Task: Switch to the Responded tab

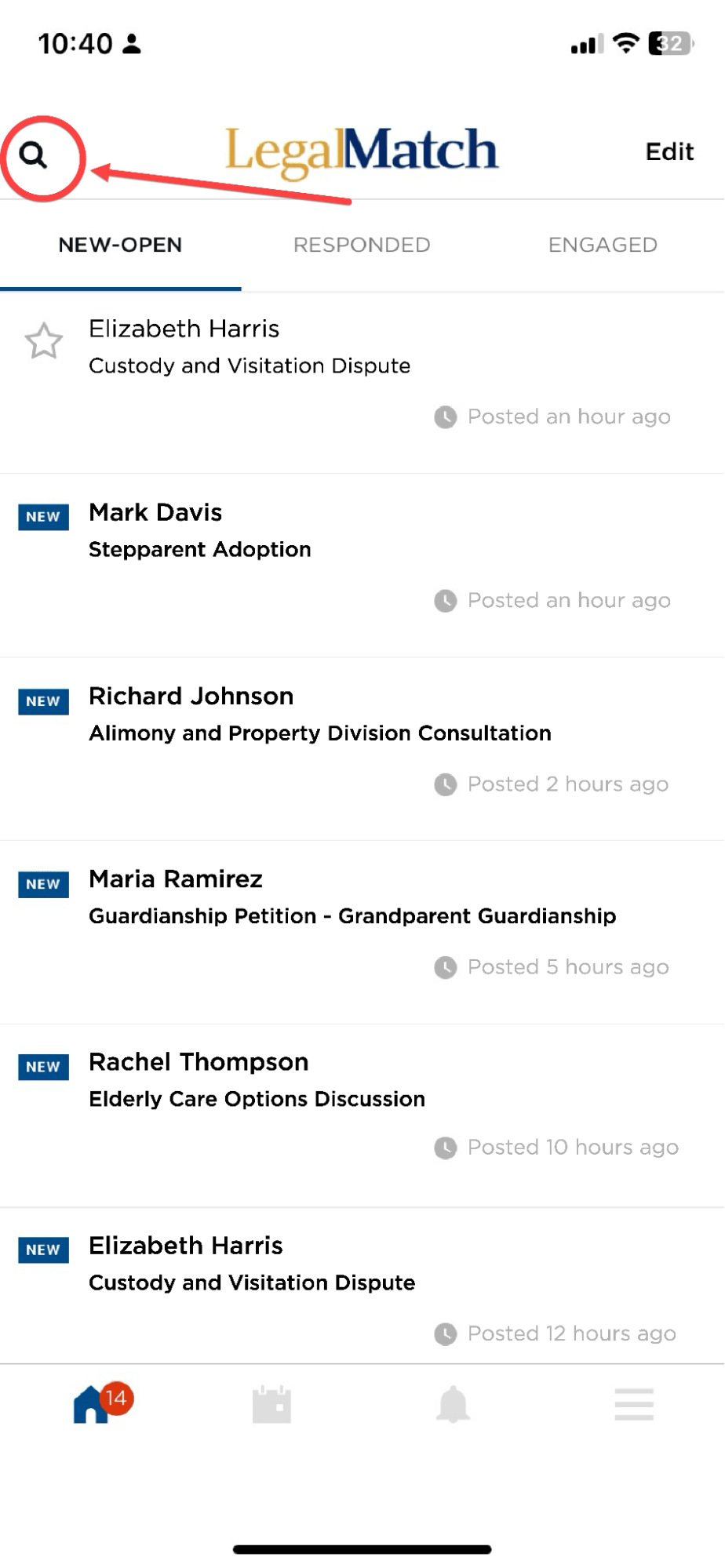Action: [x=362, y=246]
